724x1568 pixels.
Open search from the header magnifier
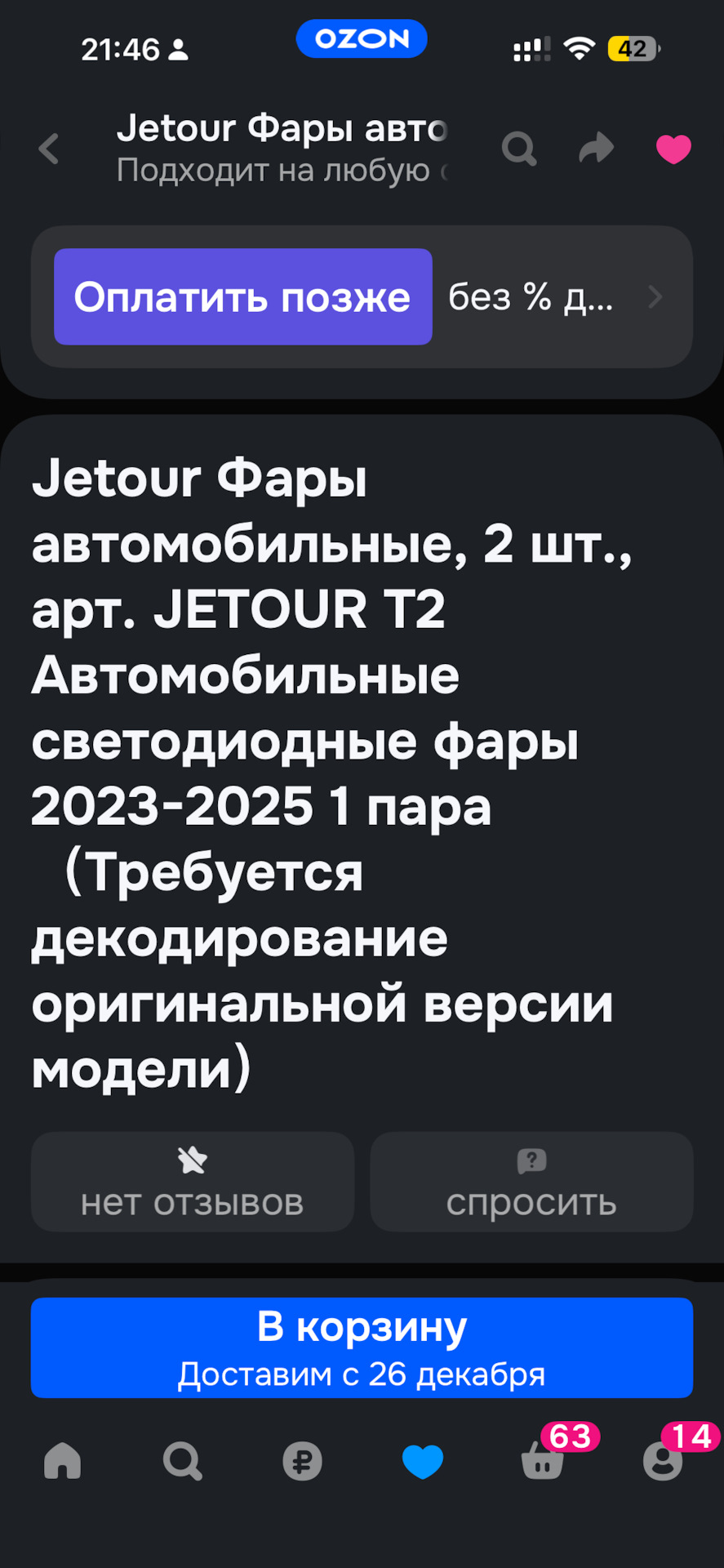click(519, 149)
